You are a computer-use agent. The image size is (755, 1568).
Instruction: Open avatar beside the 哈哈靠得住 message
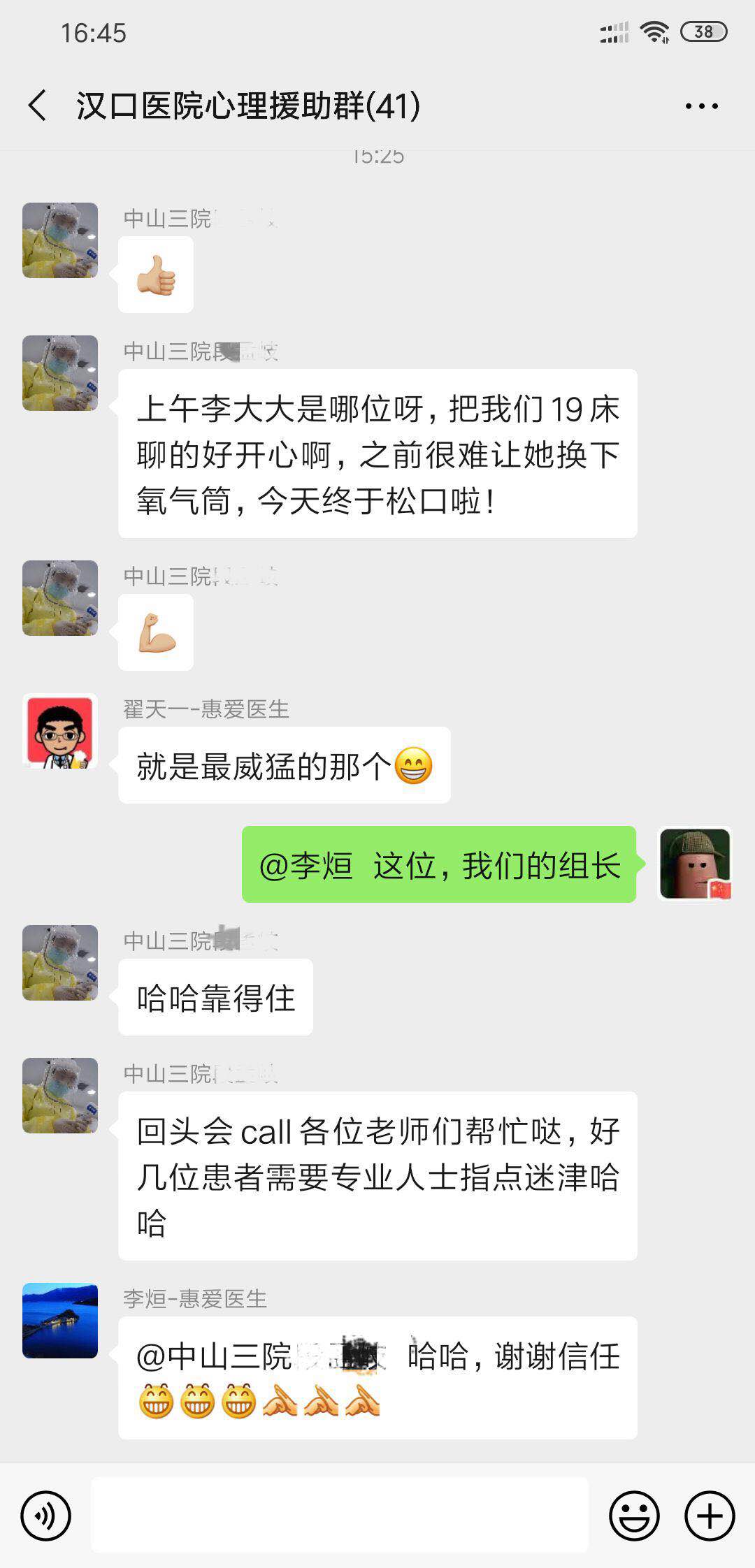(60, 962)
